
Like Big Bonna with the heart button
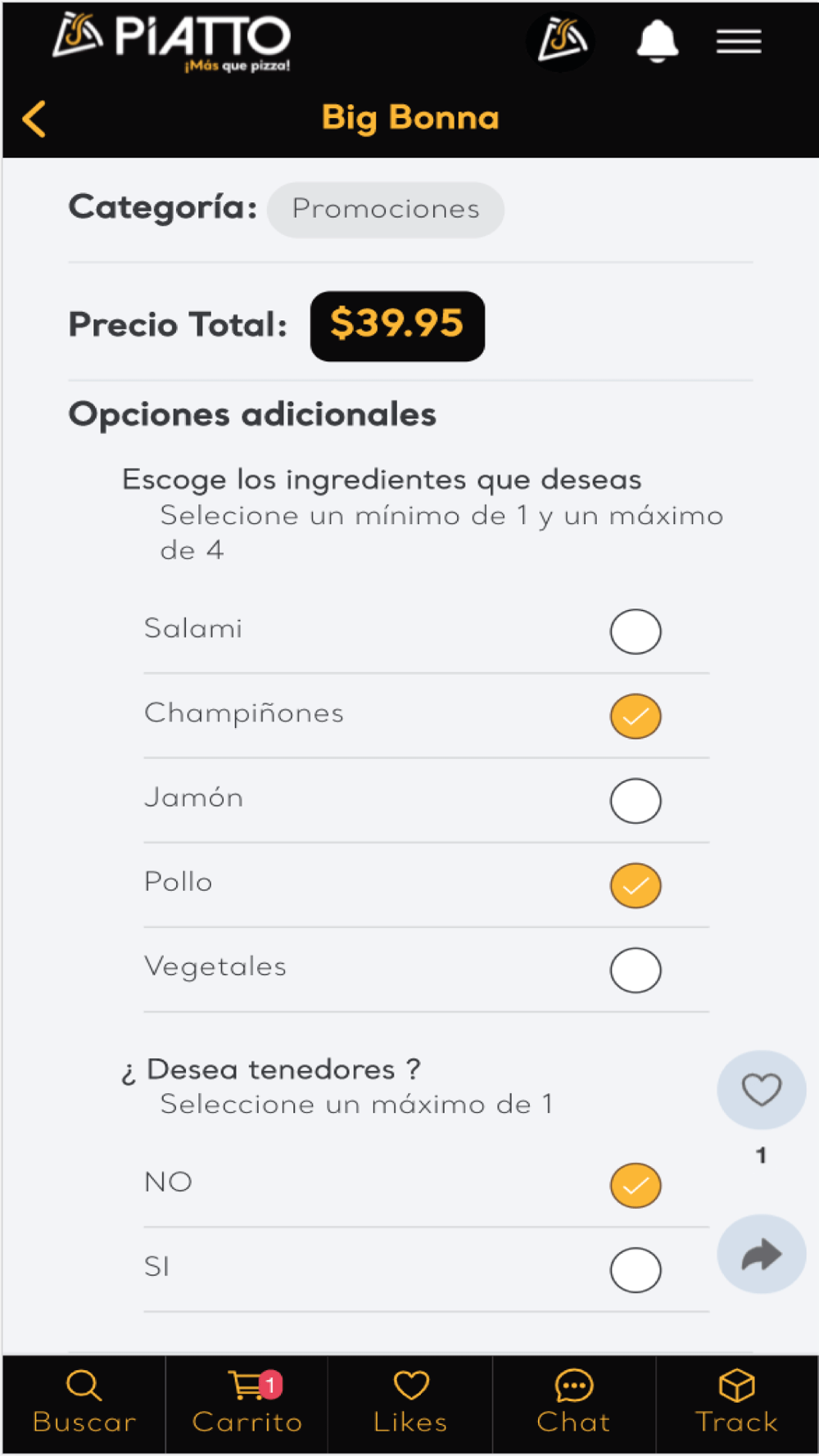pyautogui.click(x=762, y=1090)
